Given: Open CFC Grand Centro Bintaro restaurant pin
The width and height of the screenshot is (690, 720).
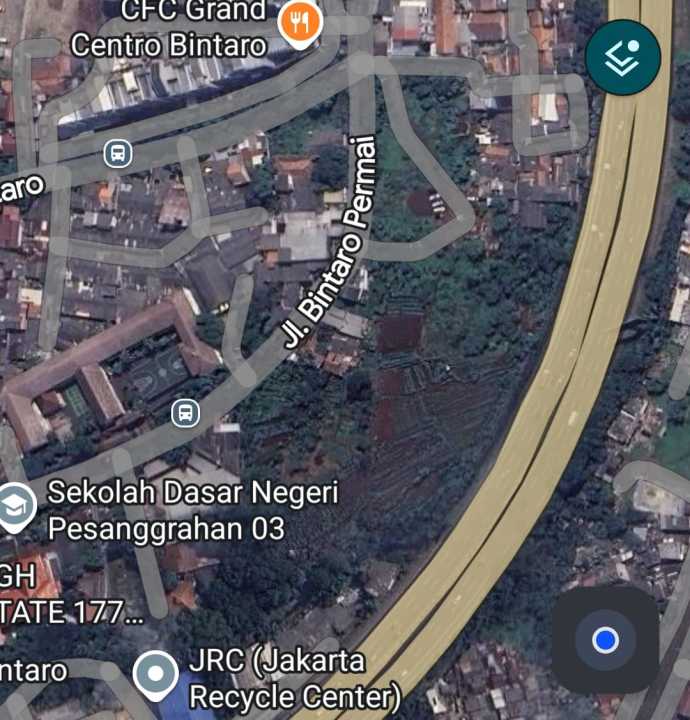Looking at the screenshot, I should coord(299,22).
